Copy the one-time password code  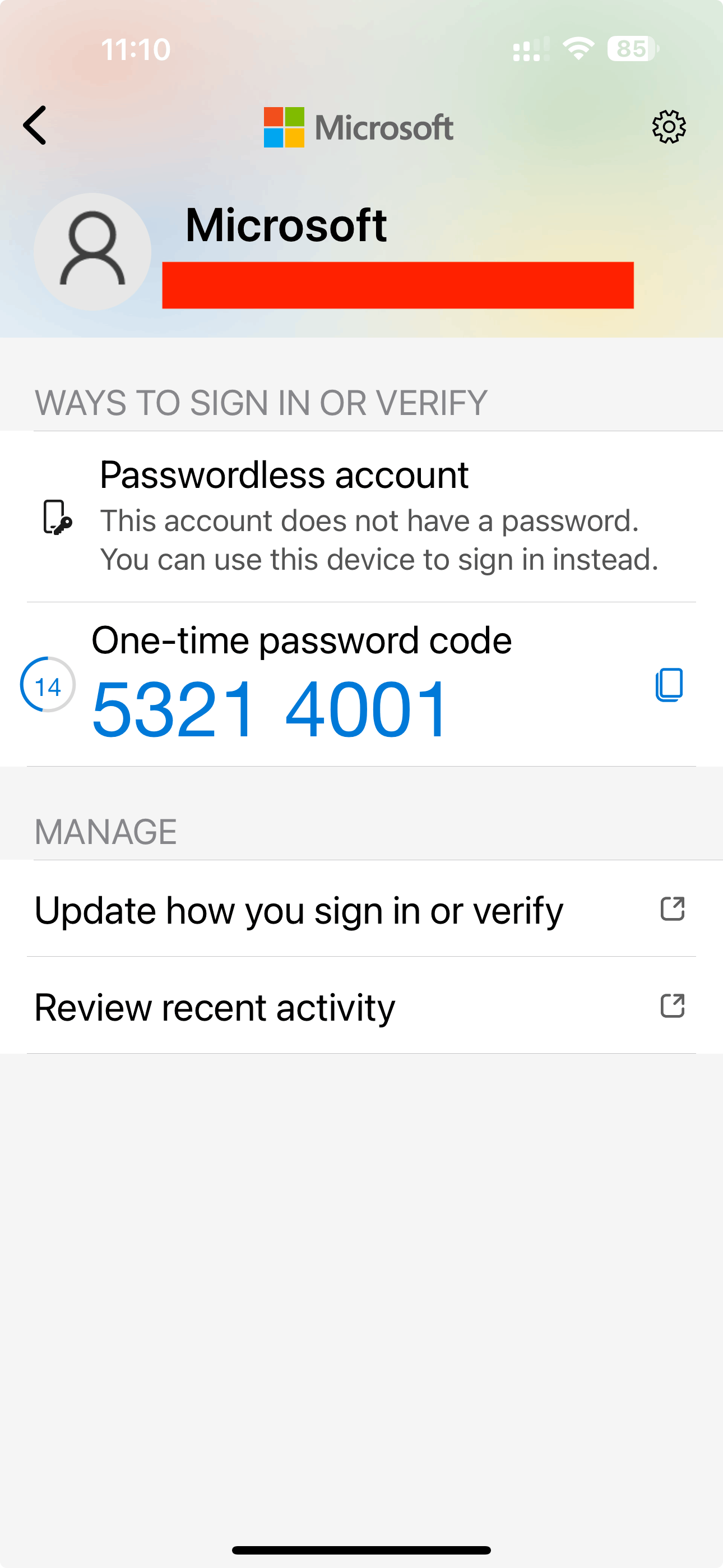pyautogui.click(x=669, y=685)
